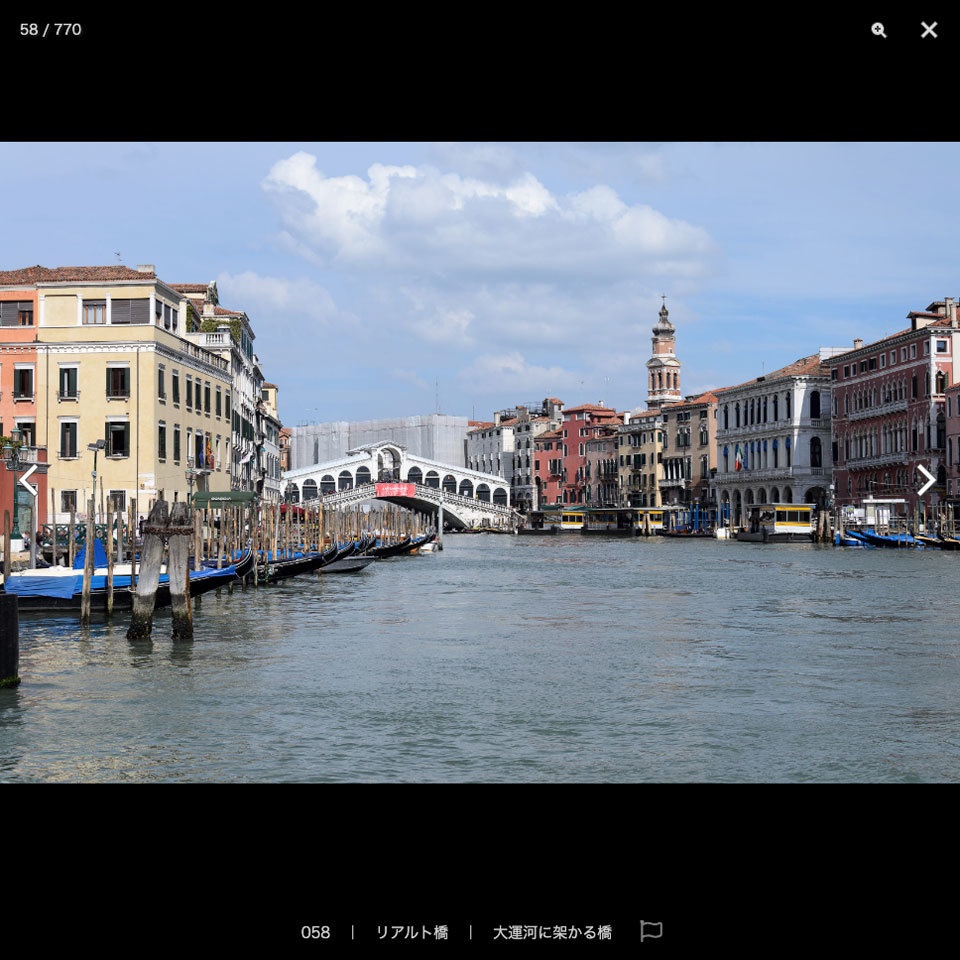Close the photo viewer

929,30
